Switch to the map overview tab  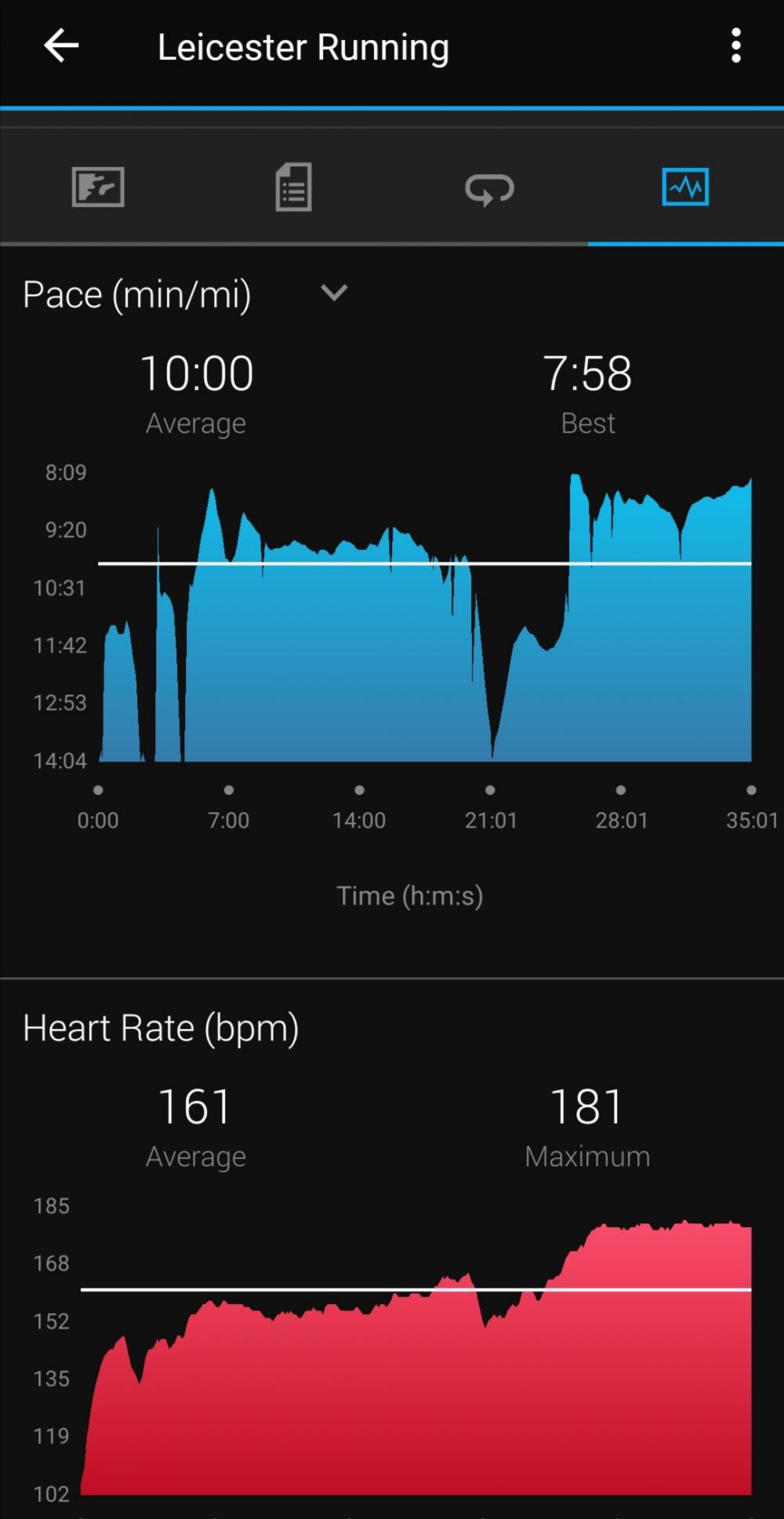pyautogui.click(x=98, y=187)
